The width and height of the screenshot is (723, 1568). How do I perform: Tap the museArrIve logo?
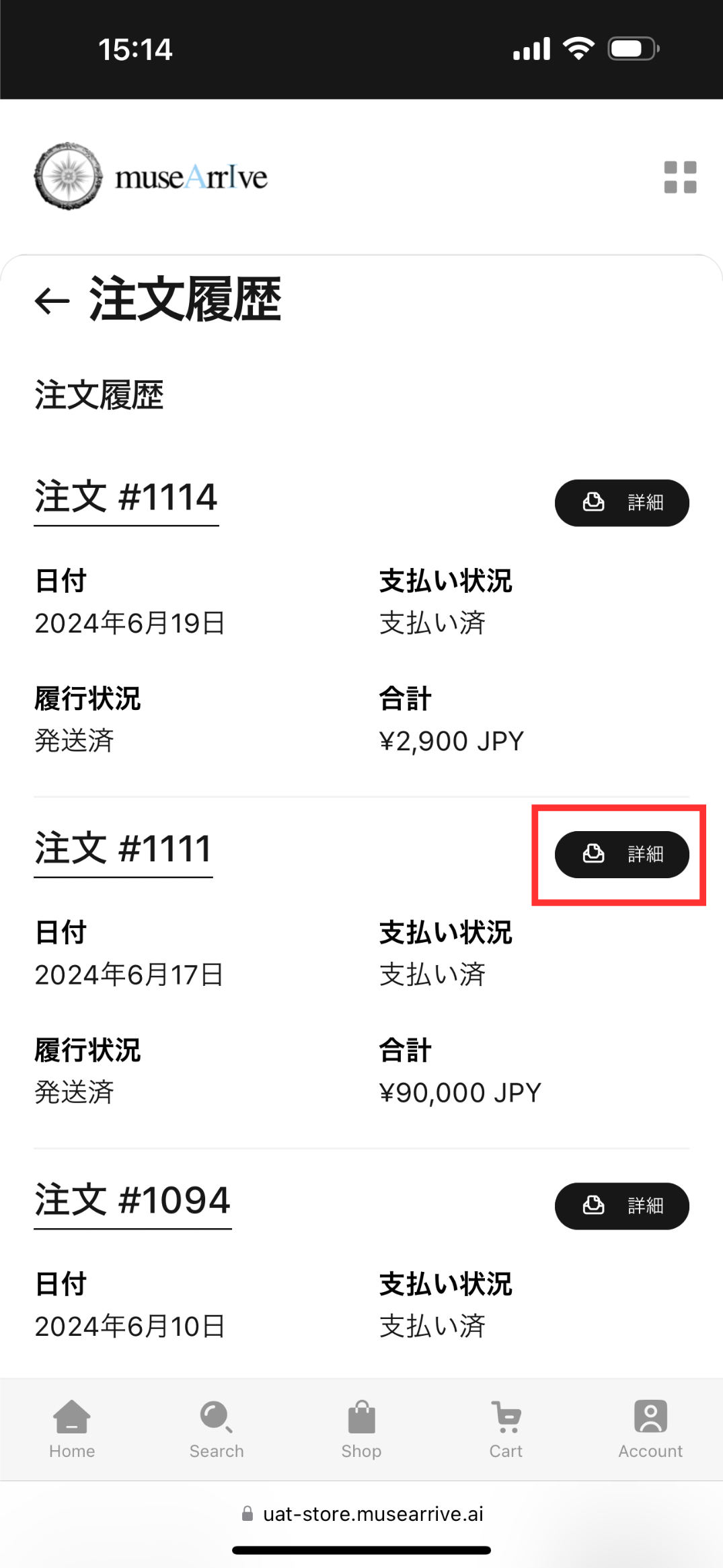(151, 177)
